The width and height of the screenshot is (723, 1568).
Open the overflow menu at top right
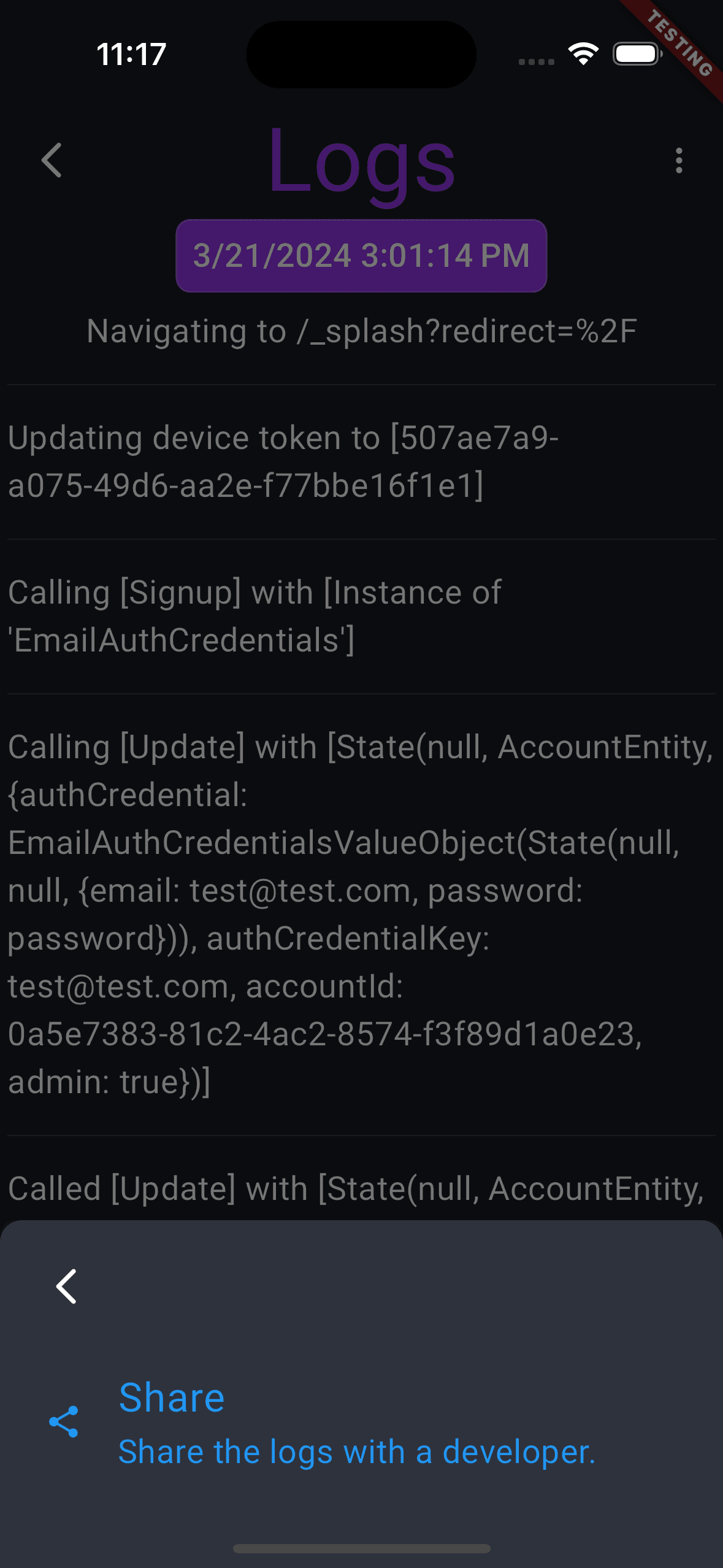point(678,161)
